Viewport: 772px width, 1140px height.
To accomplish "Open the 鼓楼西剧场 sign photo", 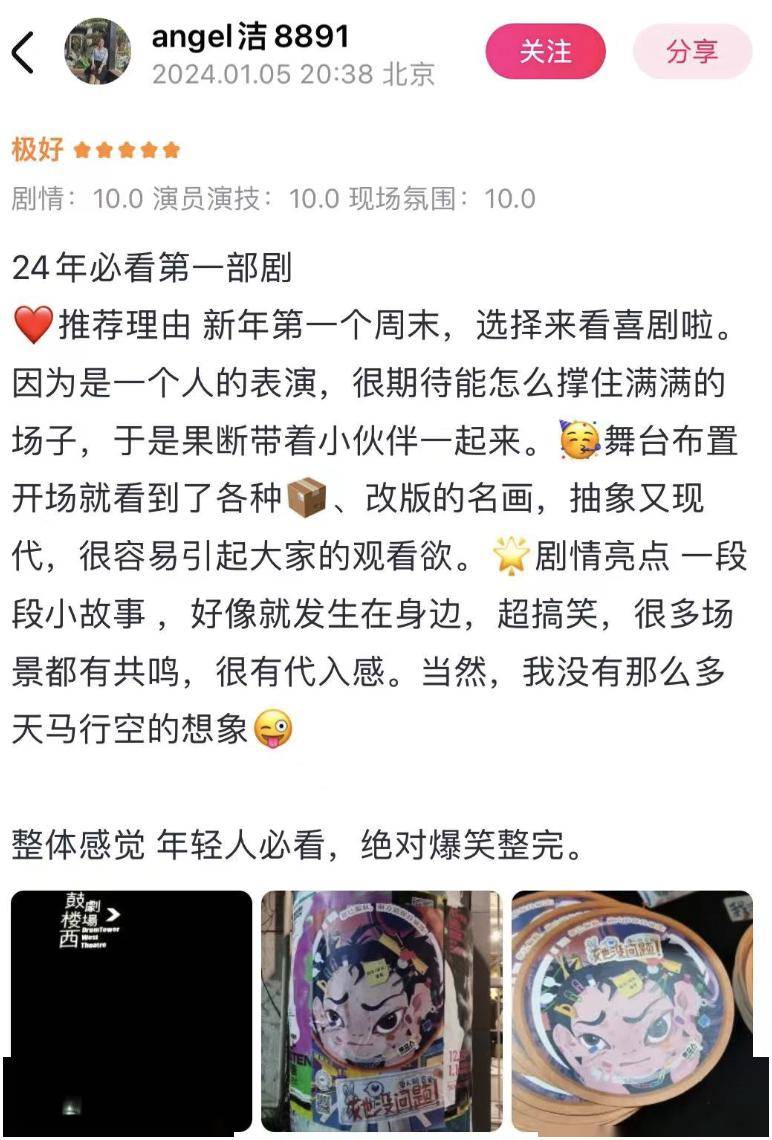I will [131, 1010].
